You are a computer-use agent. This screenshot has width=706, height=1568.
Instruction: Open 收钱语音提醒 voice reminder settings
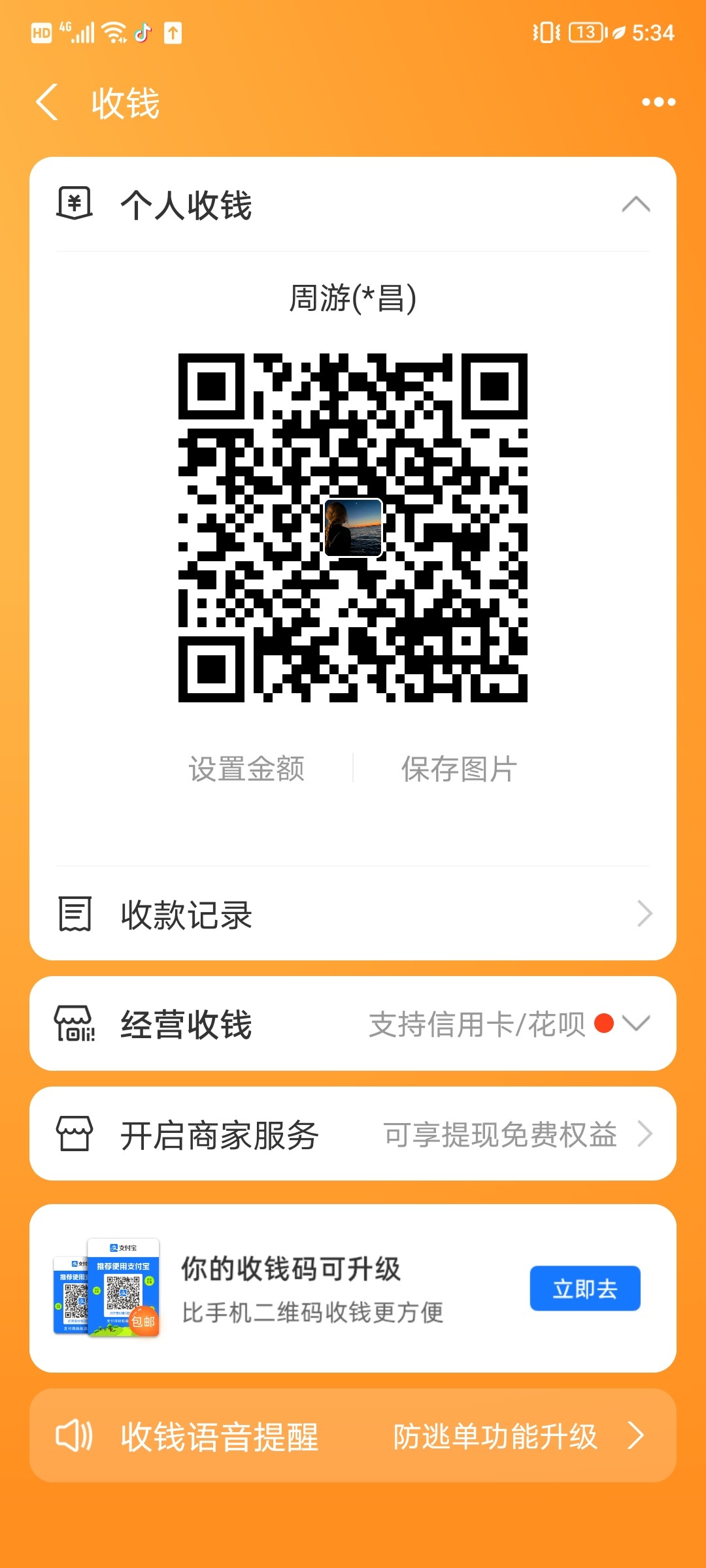pyautogui.click(x=353, y=1436)
